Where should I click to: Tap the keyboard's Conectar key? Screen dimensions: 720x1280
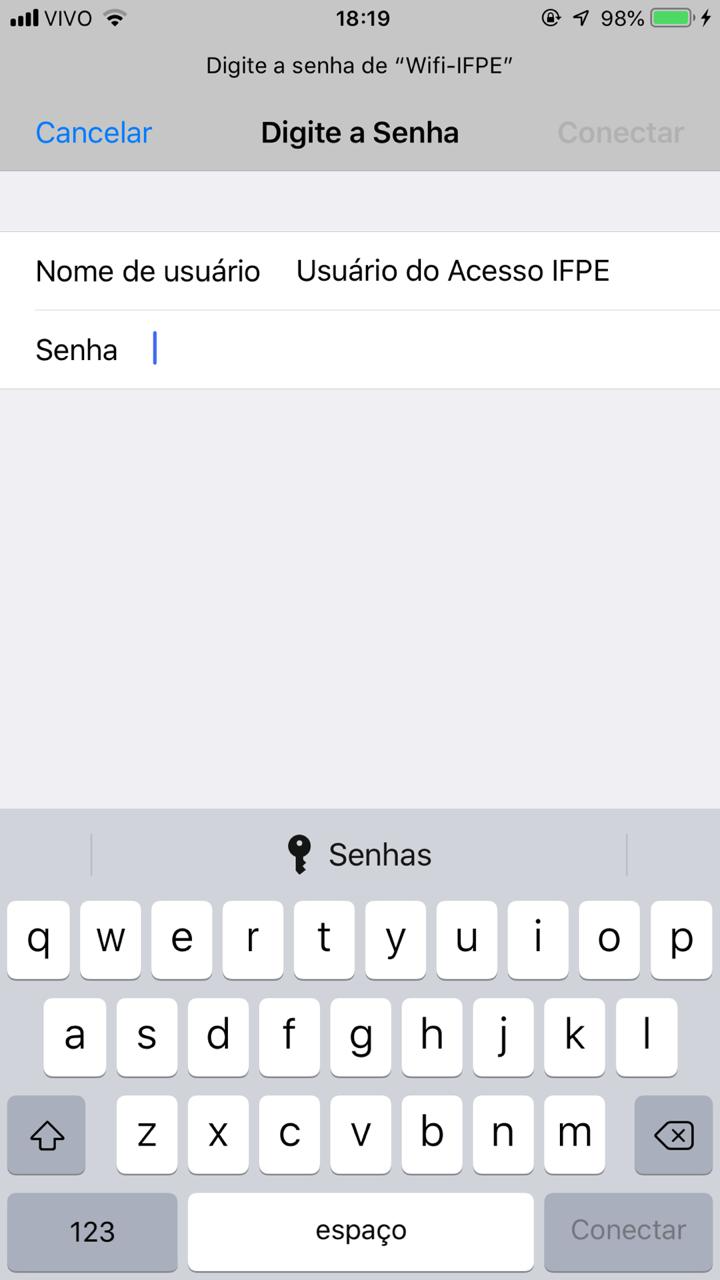(628, 1231)
